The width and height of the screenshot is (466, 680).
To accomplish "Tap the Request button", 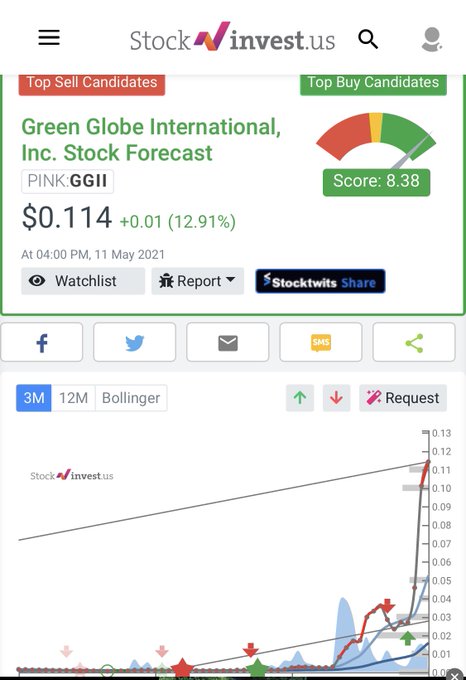I will [x=403, y=398].
